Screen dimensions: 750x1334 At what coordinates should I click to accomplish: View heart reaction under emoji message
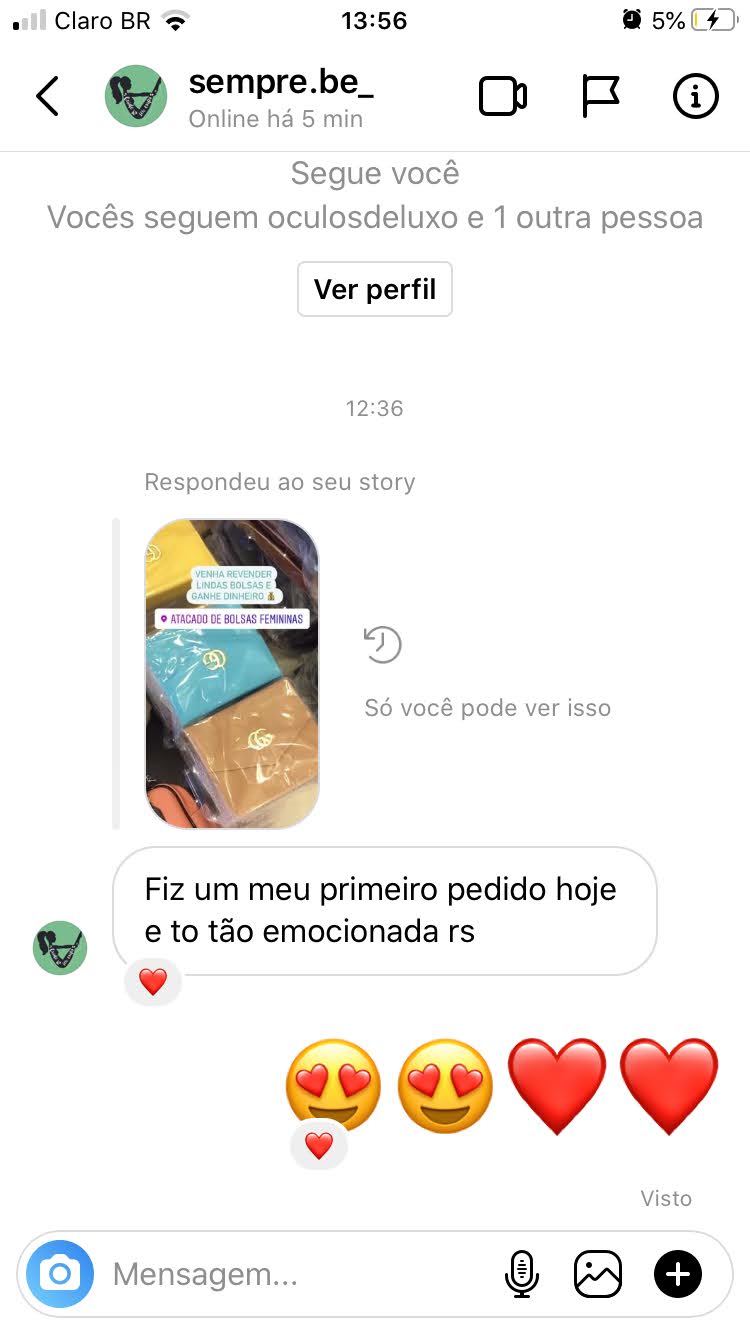[x=319, y=1146]
